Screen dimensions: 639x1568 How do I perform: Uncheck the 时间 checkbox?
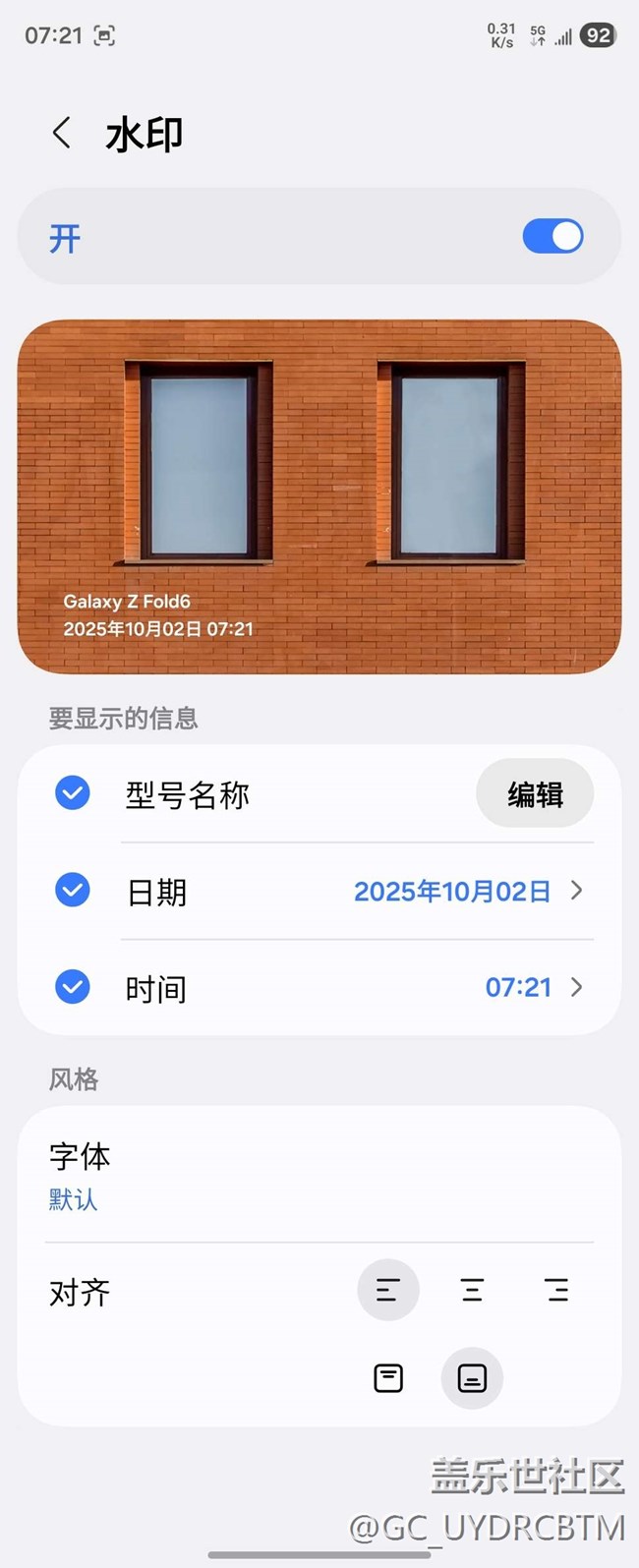point(73,986)
